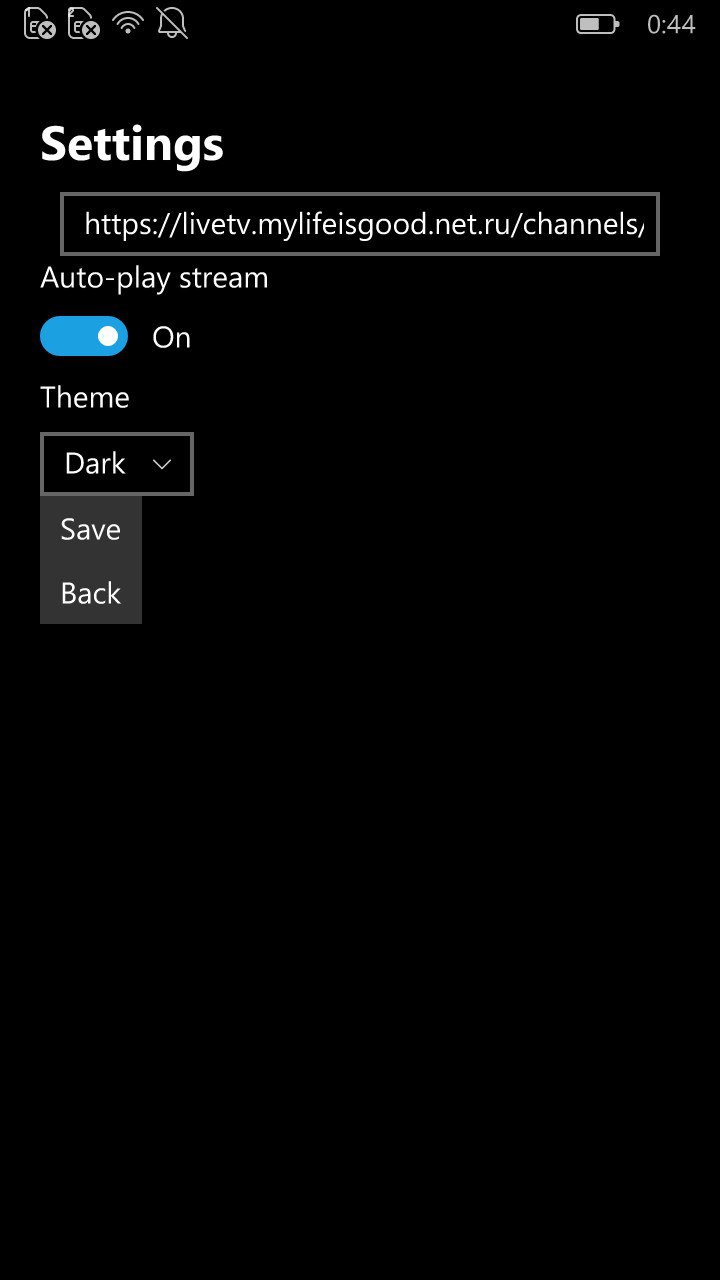Go back with the Back button

click(91, 593)
